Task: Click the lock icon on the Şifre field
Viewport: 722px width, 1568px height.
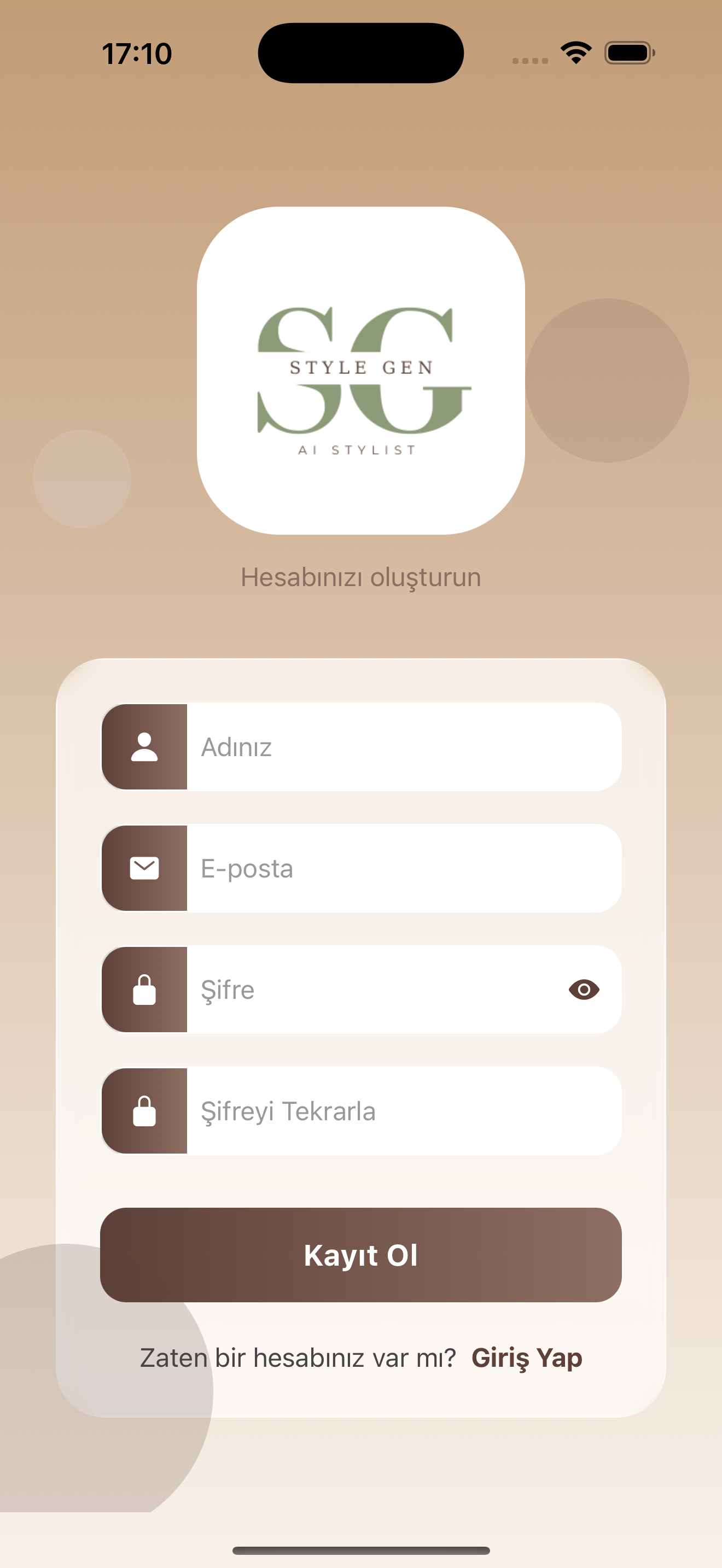Action: (x=145, y=990)
